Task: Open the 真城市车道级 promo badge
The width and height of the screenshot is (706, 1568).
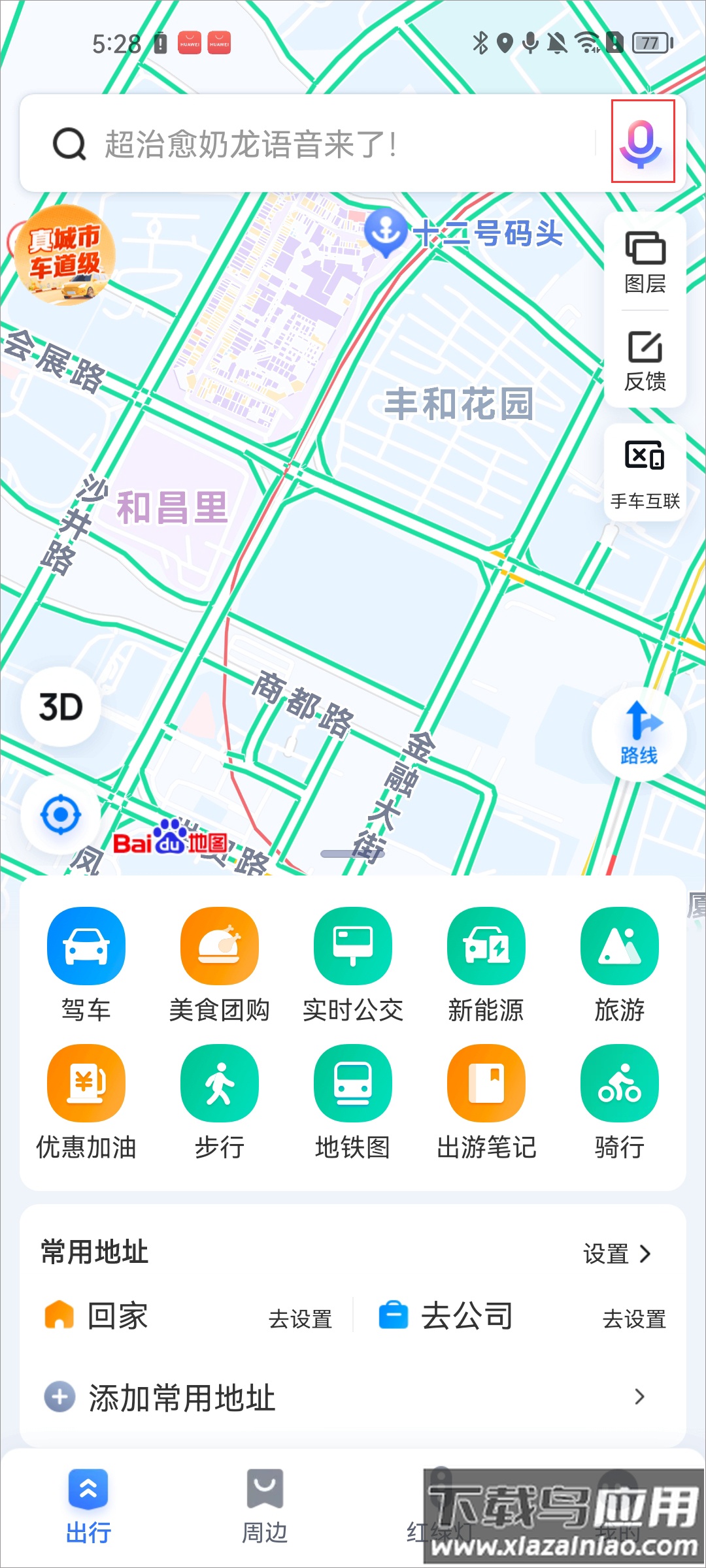Action: tap(64, 255)
